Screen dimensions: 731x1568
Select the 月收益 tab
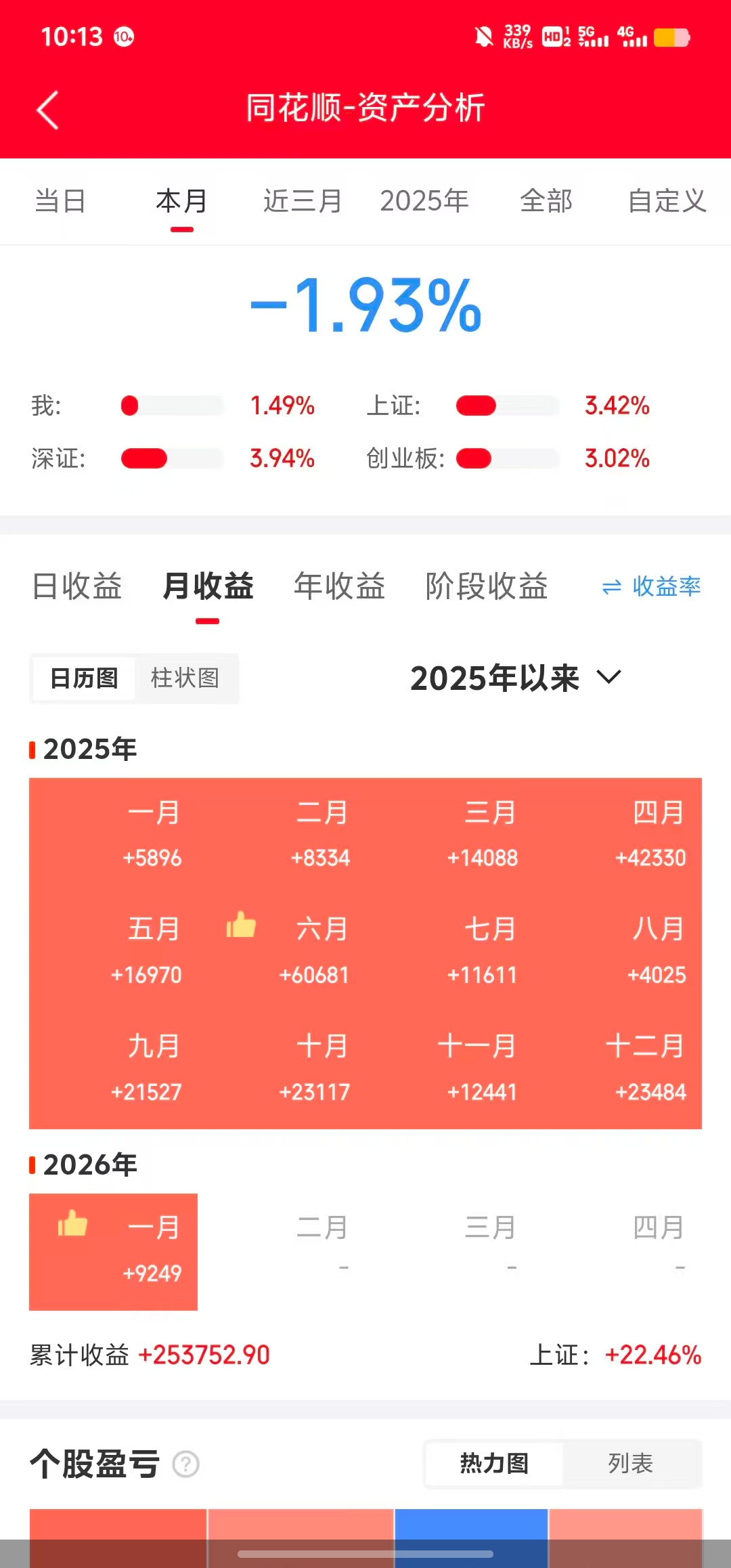tap(208, 586)
